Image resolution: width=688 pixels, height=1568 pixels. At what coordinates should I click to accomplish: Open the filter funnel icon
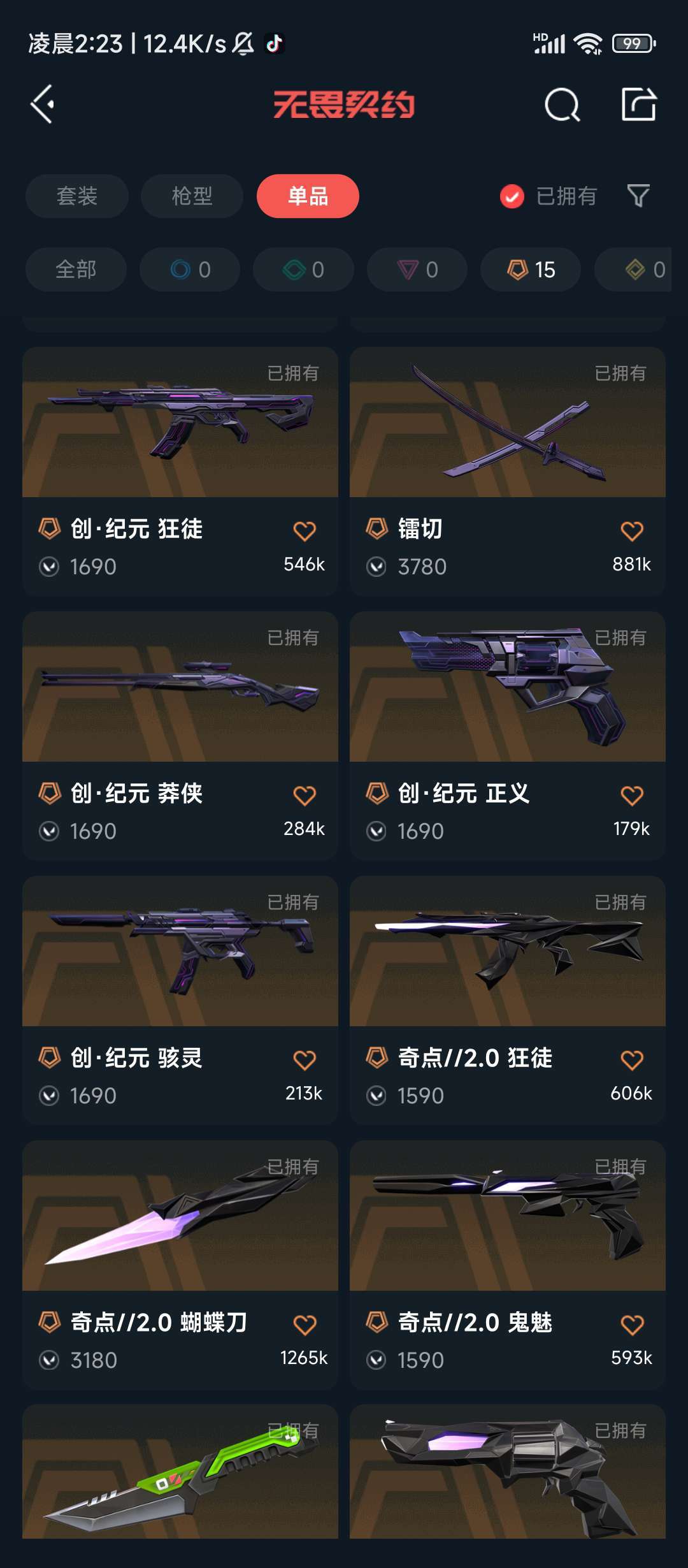click(x=638, y=196)
